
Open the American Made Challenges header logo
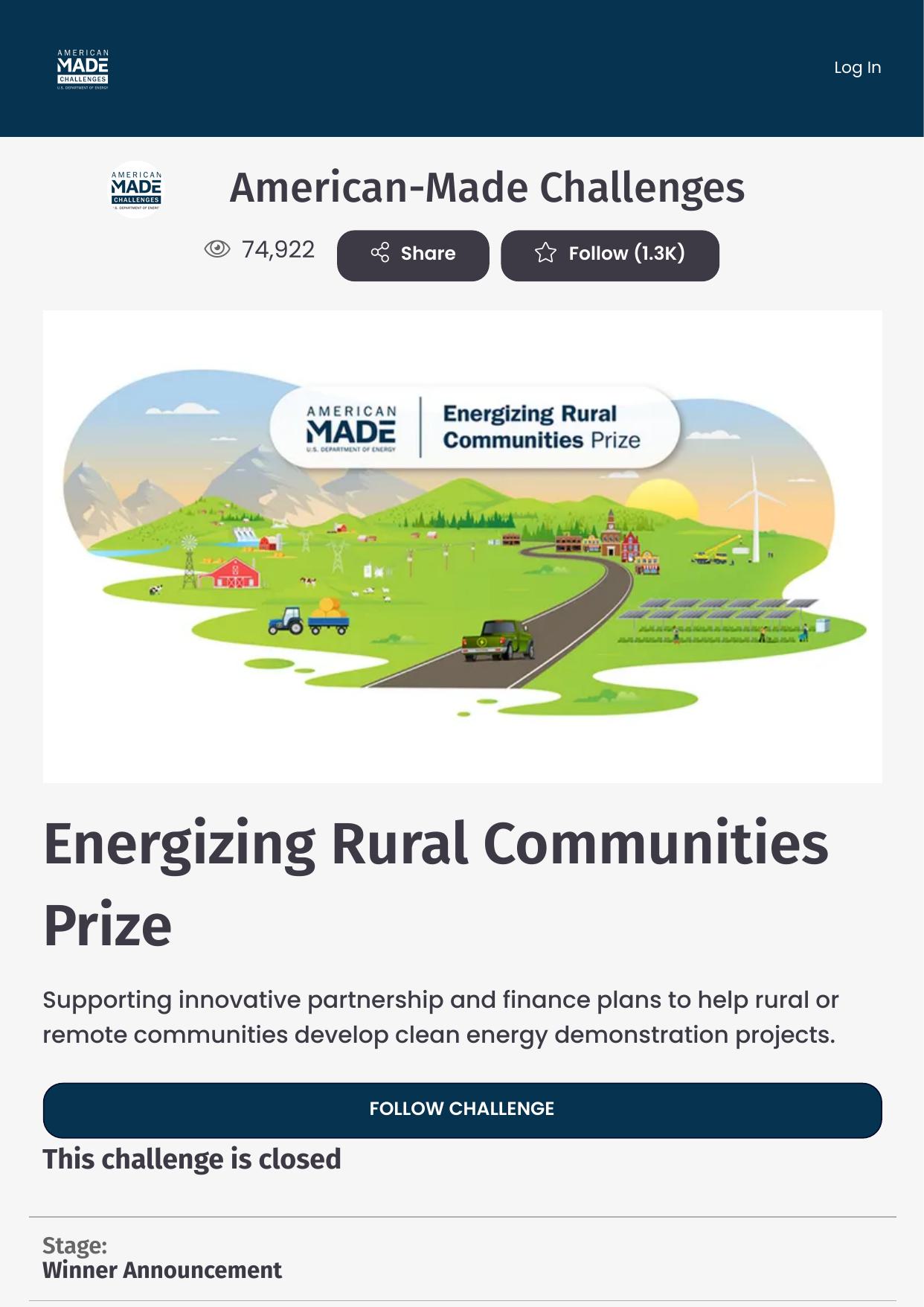(x=83, y=68)
